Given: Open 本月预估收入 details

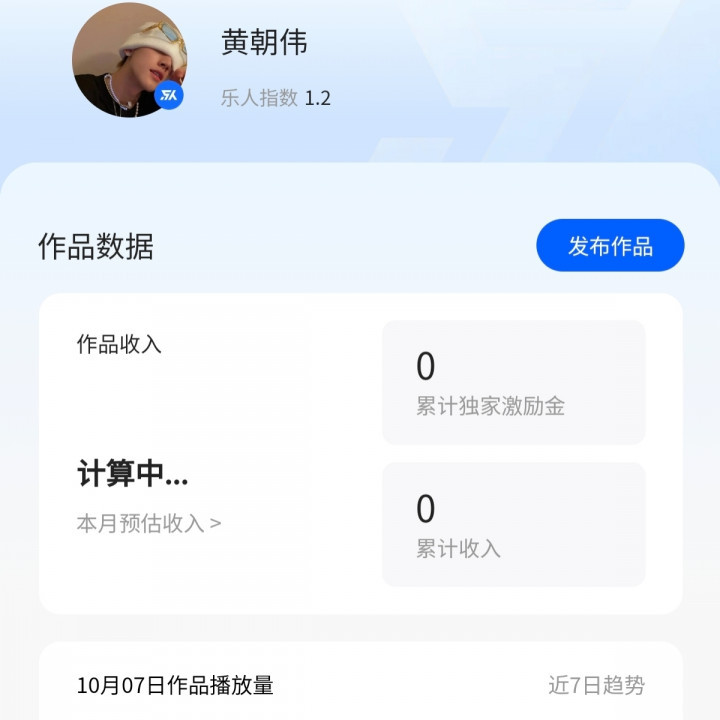Looking at the screenshot, I should [x=149, y=523].
